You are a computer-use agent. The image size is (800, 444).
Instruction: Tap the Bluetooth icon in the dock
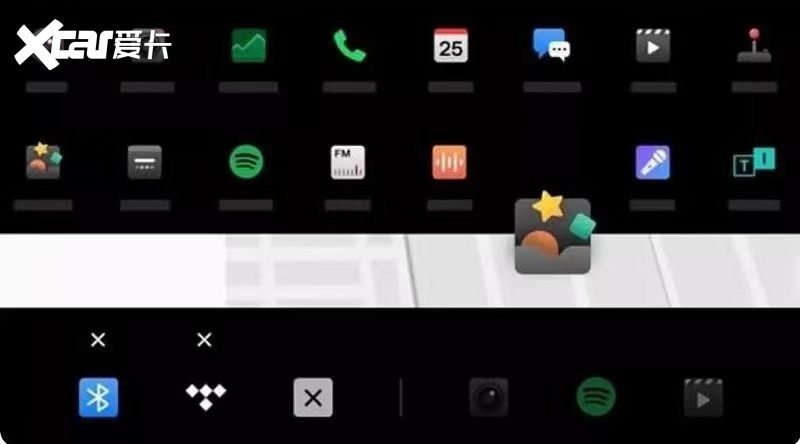[98, 397]
